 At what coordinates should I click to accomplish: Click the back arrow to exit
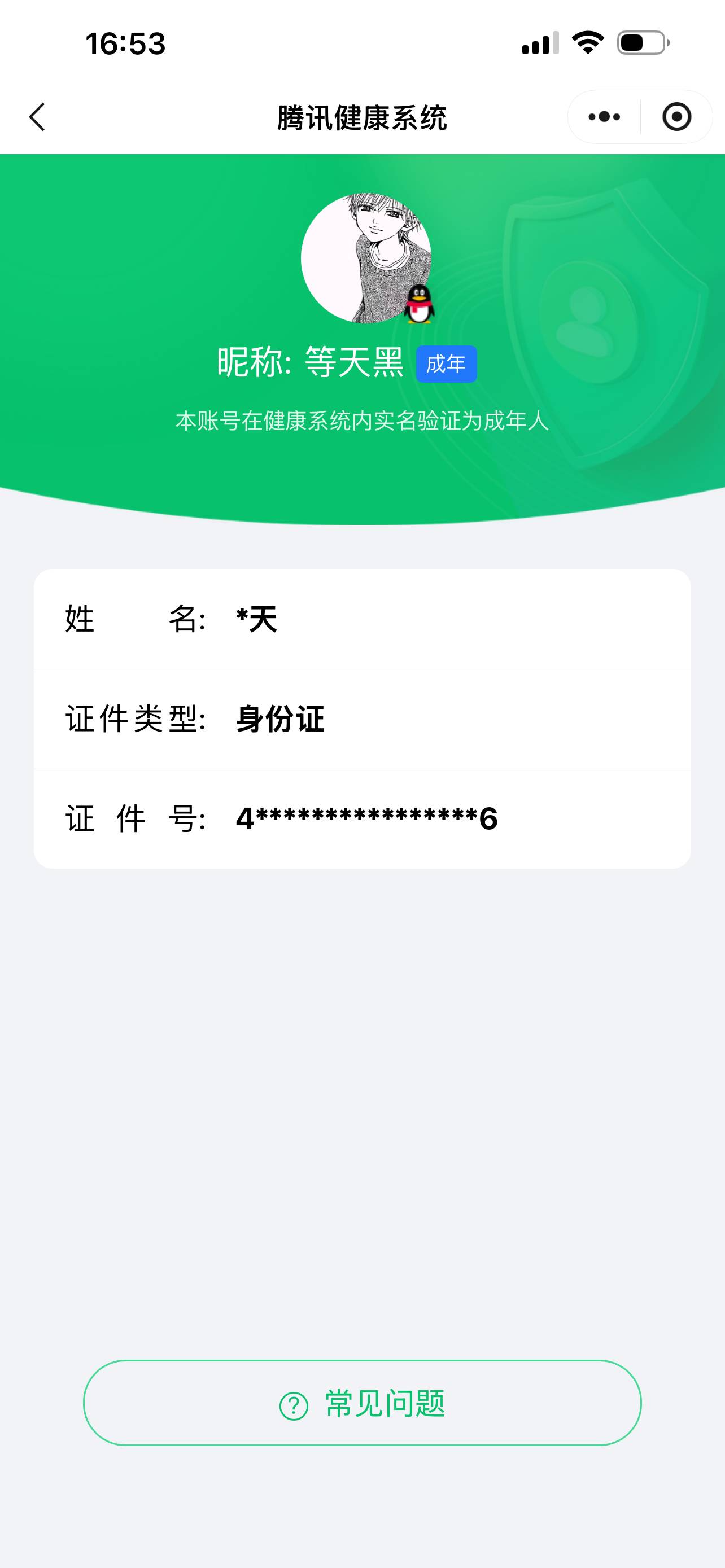coord(38,117)
